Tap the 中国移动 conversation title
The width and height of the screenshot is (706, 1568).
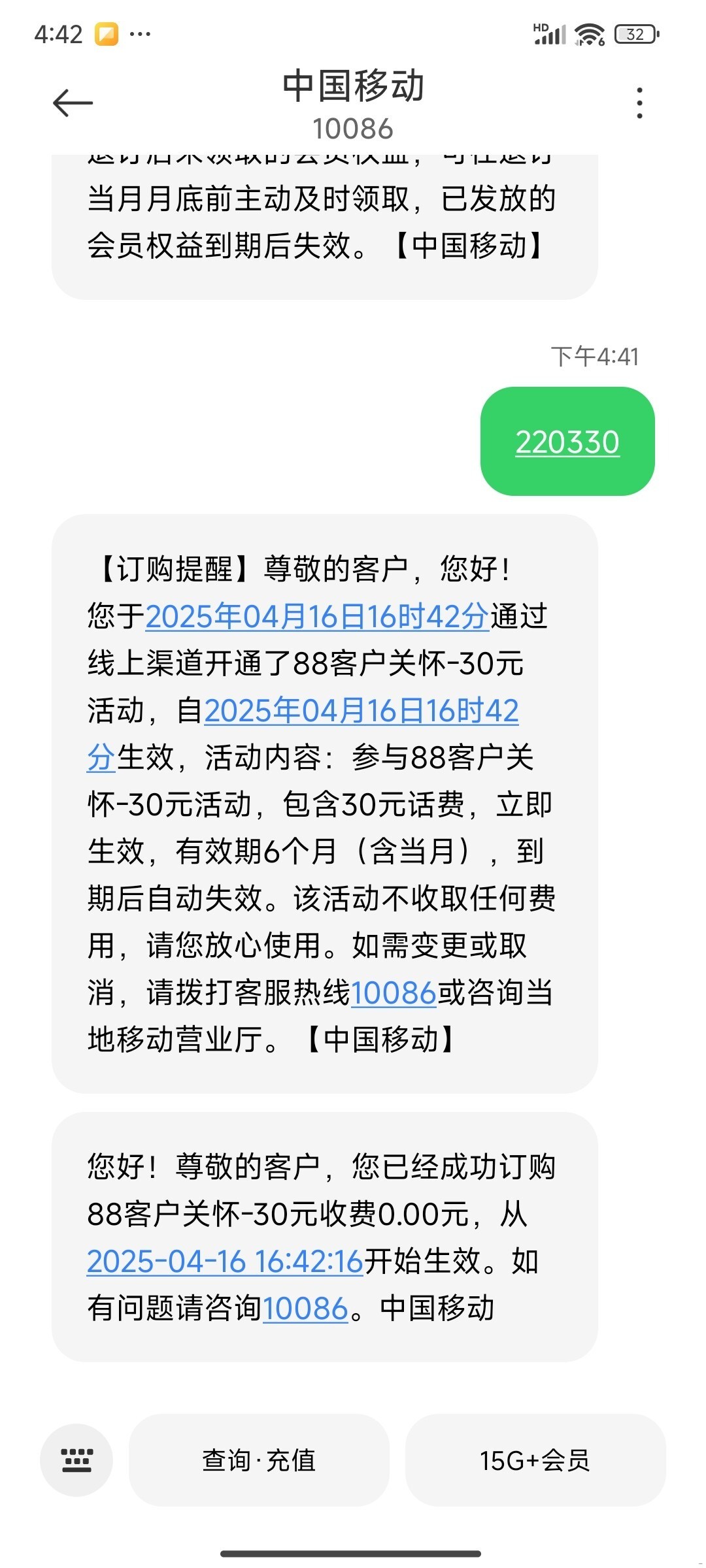pos(353,88)
